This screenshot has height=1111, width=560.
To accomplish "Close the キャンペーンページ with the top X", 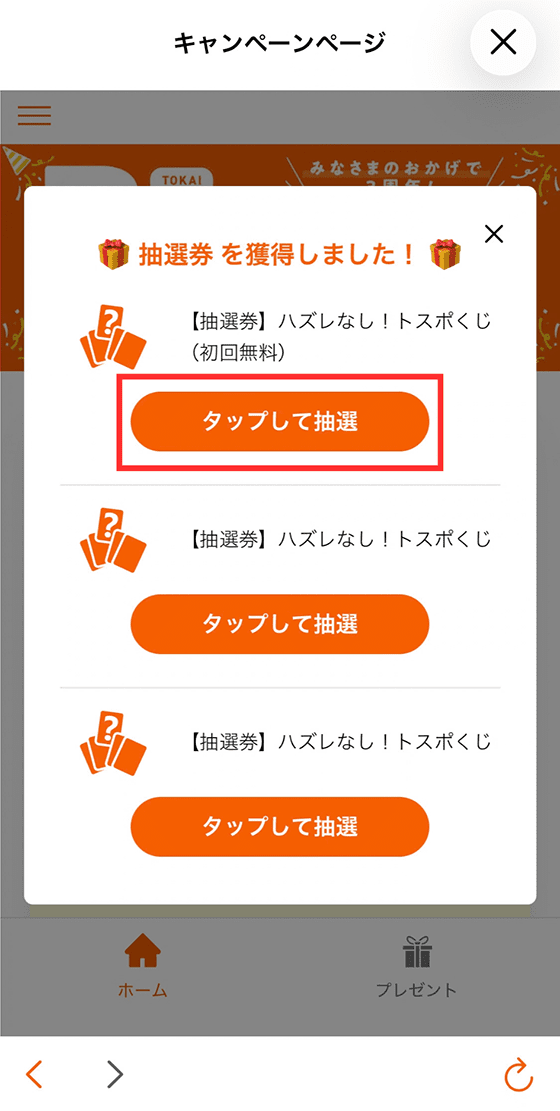I will pyautogui.click(x=503, y=43).
